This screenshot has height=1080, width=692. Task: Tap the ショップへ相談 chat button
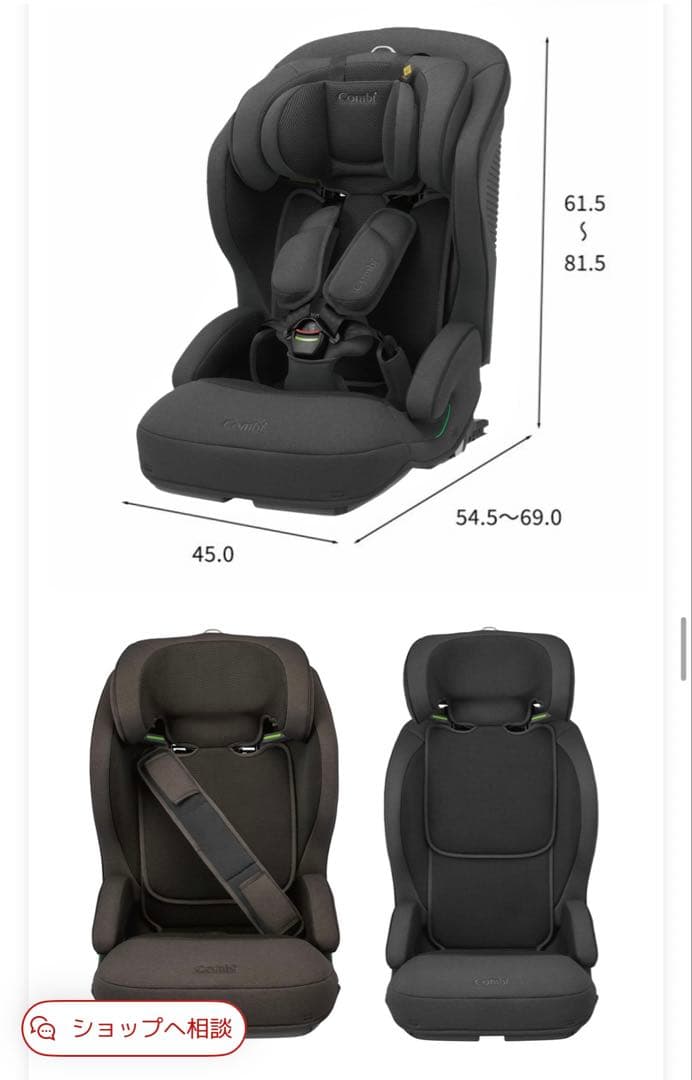(x=134, y=1028)
